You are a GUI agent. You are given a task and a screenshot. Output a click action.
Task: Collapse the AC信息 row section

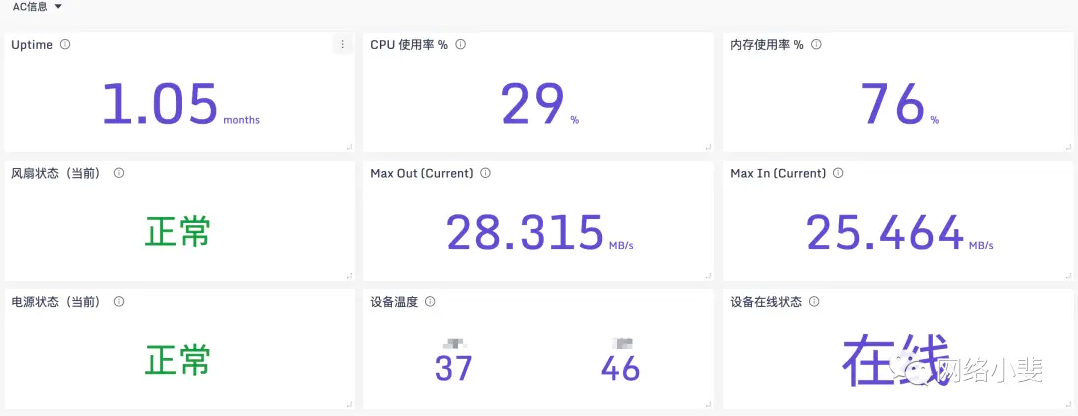pos(58,7)
